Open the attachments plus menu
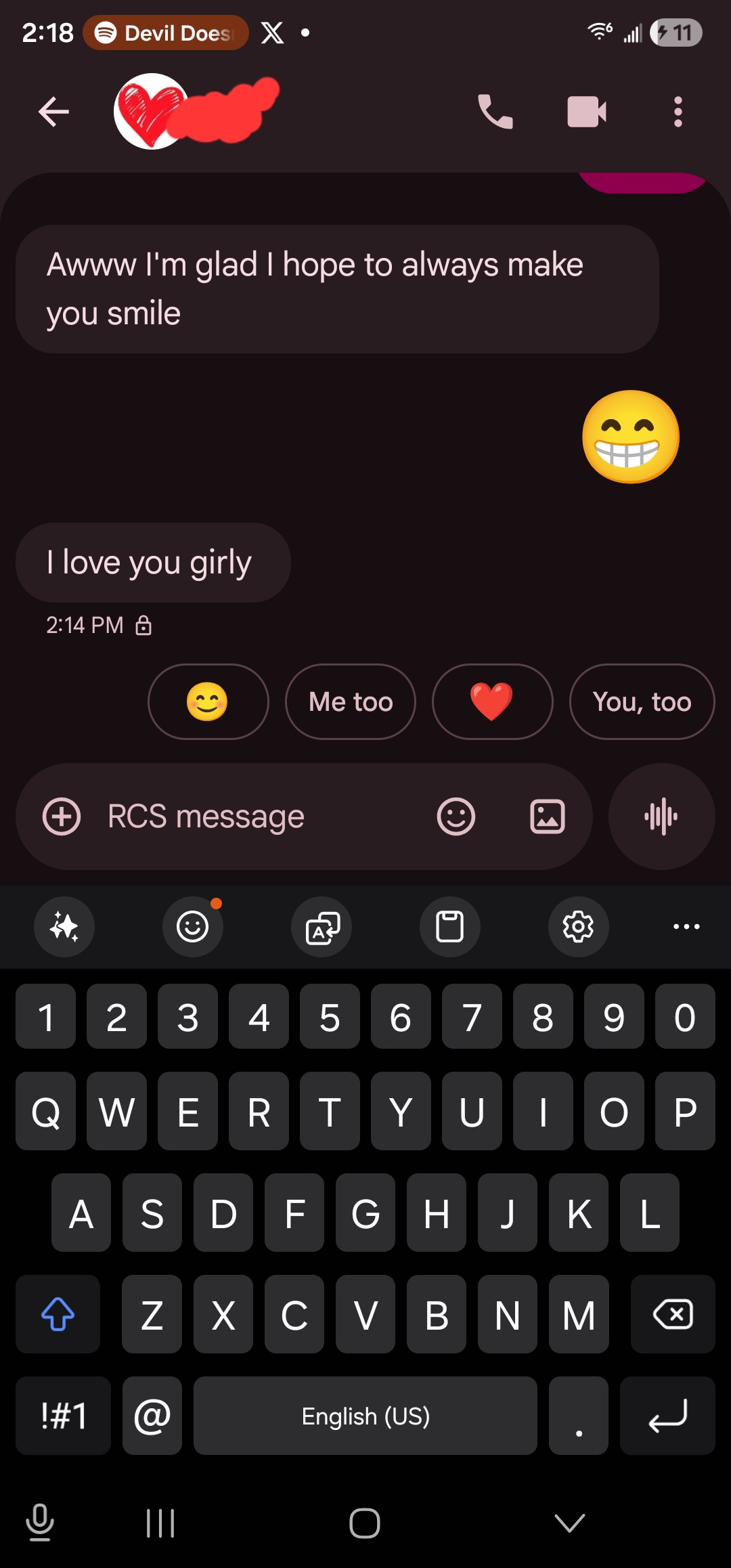Viewport: 731px width, 1568px height. pyautogui.click(x=62, y=816)
